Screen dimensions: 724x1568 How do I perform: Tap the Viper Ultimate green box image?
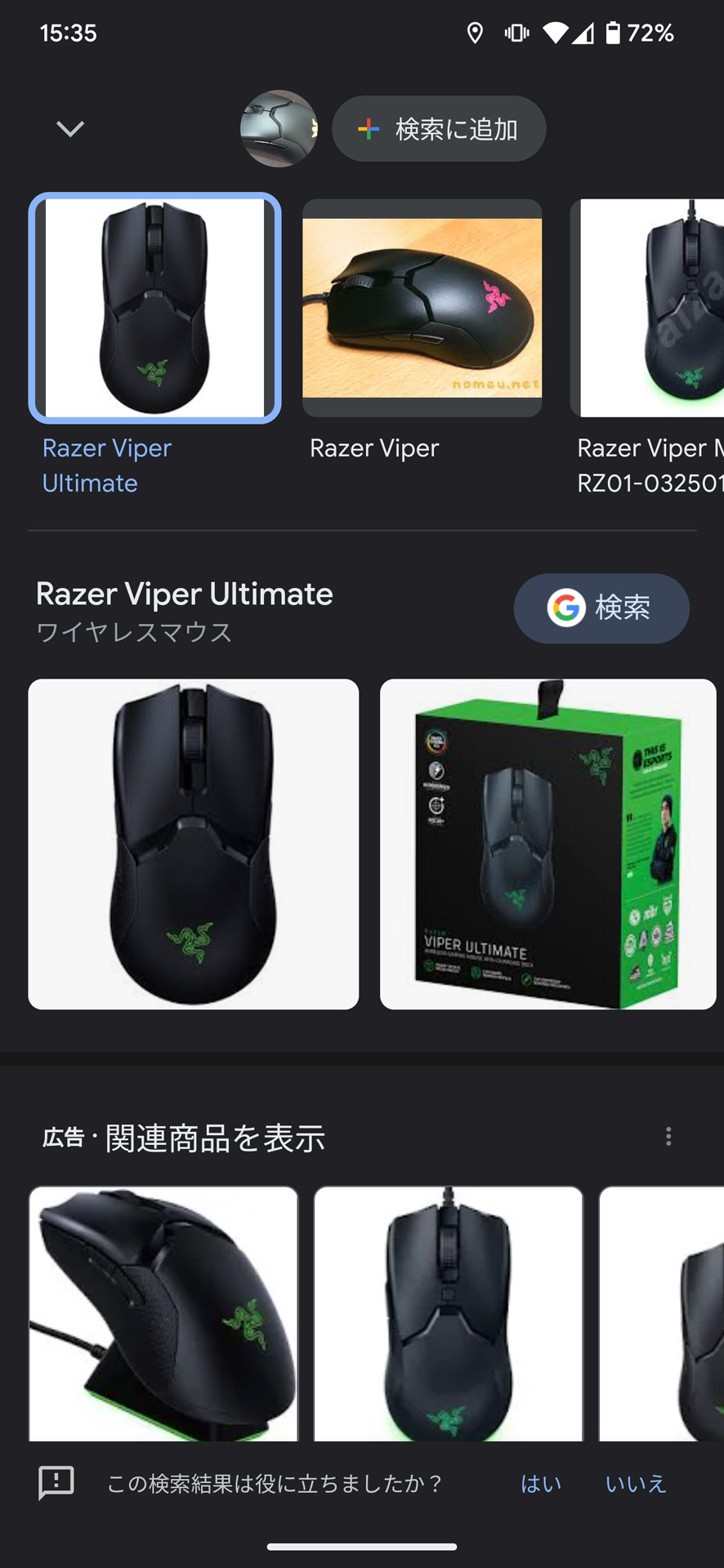click(x=547, y=844)
